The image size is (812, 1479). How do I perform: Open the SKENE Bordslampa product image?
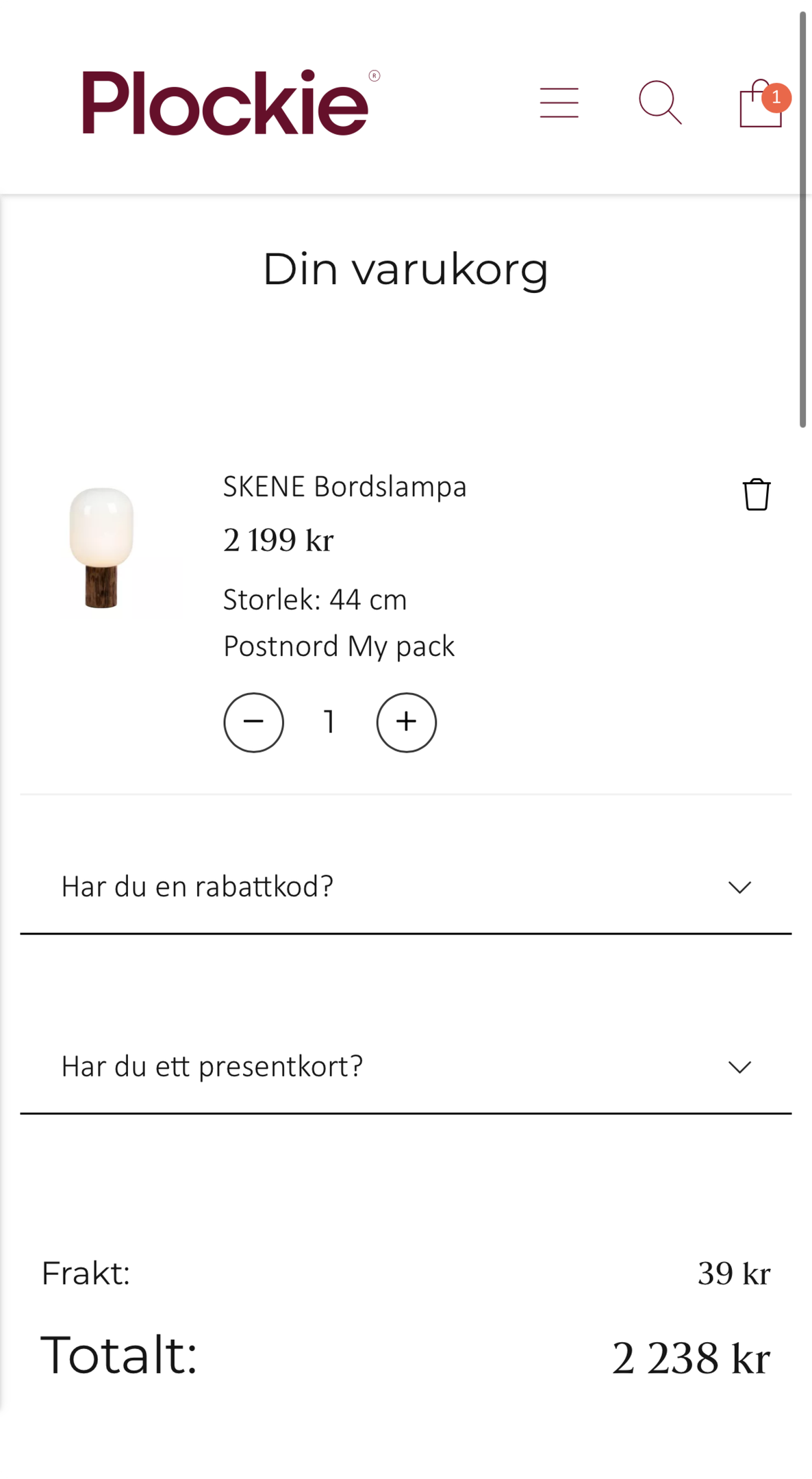(x=102, y=548)
